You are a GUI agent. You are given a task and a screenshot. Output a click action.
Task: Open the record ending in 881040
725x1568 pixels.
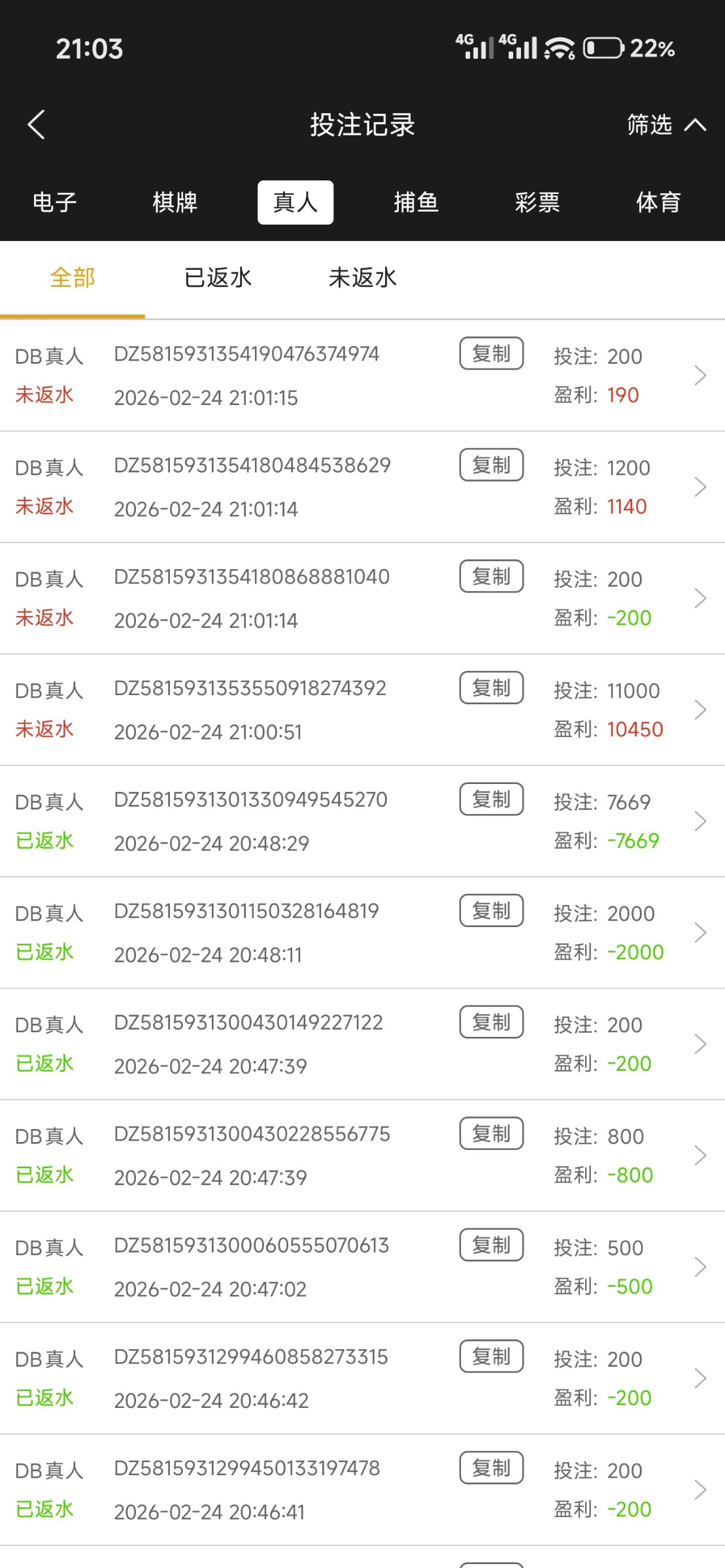(700, 598)
